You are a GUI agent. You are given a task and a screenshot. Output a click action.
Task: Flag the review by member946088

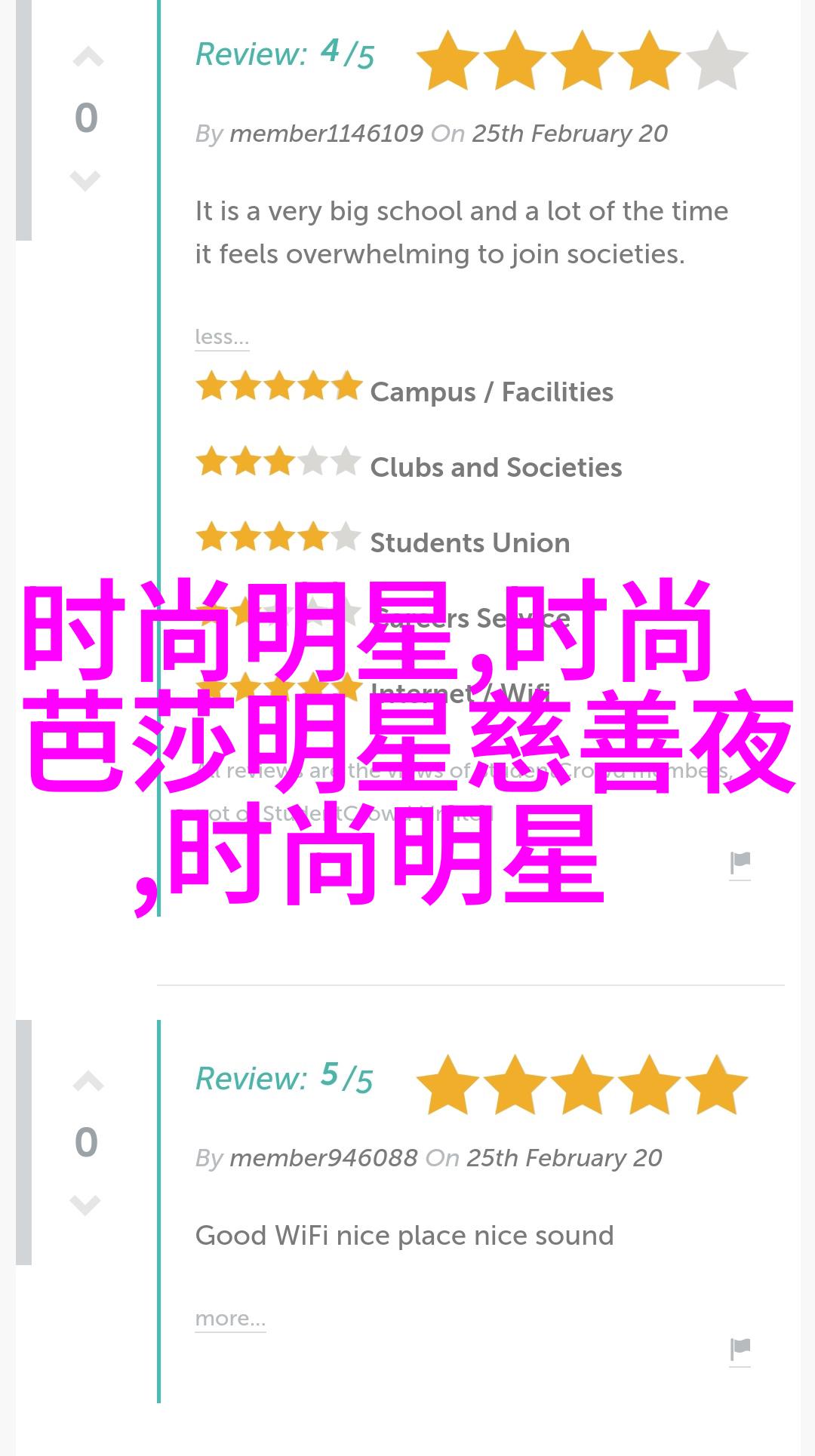[740, 1350]
